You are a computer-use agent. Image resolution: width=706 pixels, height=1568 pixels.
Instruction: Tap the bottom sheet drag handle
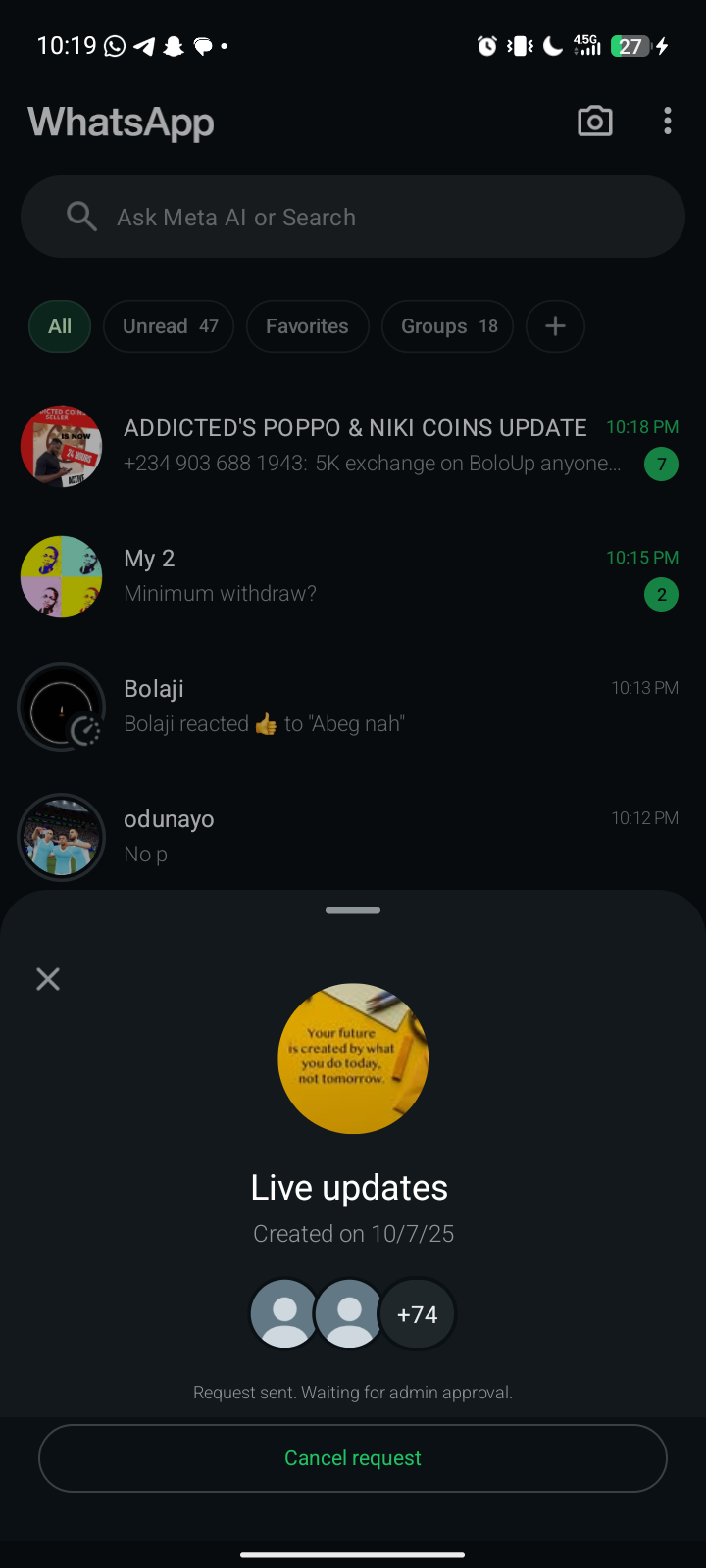pyautogui.click(x=353, y=910)
